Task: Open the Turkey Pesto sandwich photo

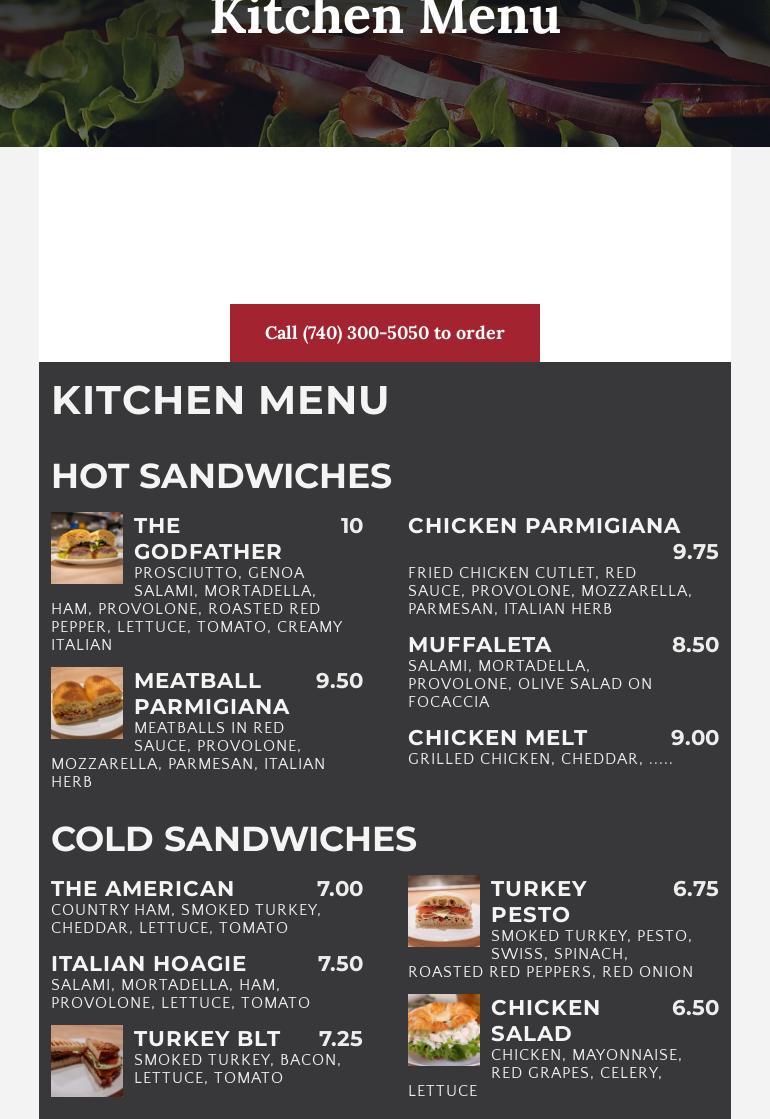Action: 444,911
